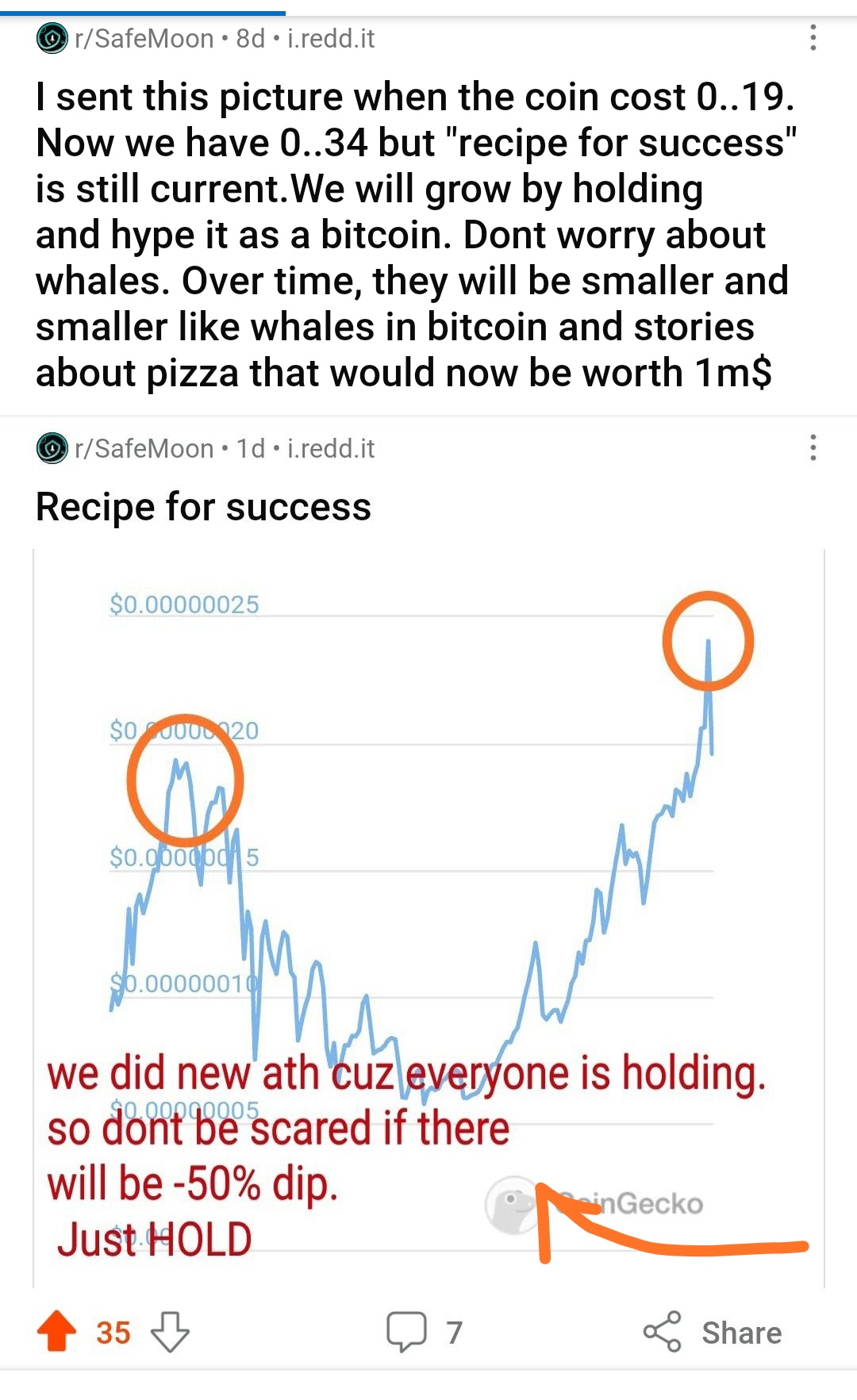857x1400 pixels.
Task: Open overflow menu on the 8d post
Action: pyautogui.click(x=813, y=38)
